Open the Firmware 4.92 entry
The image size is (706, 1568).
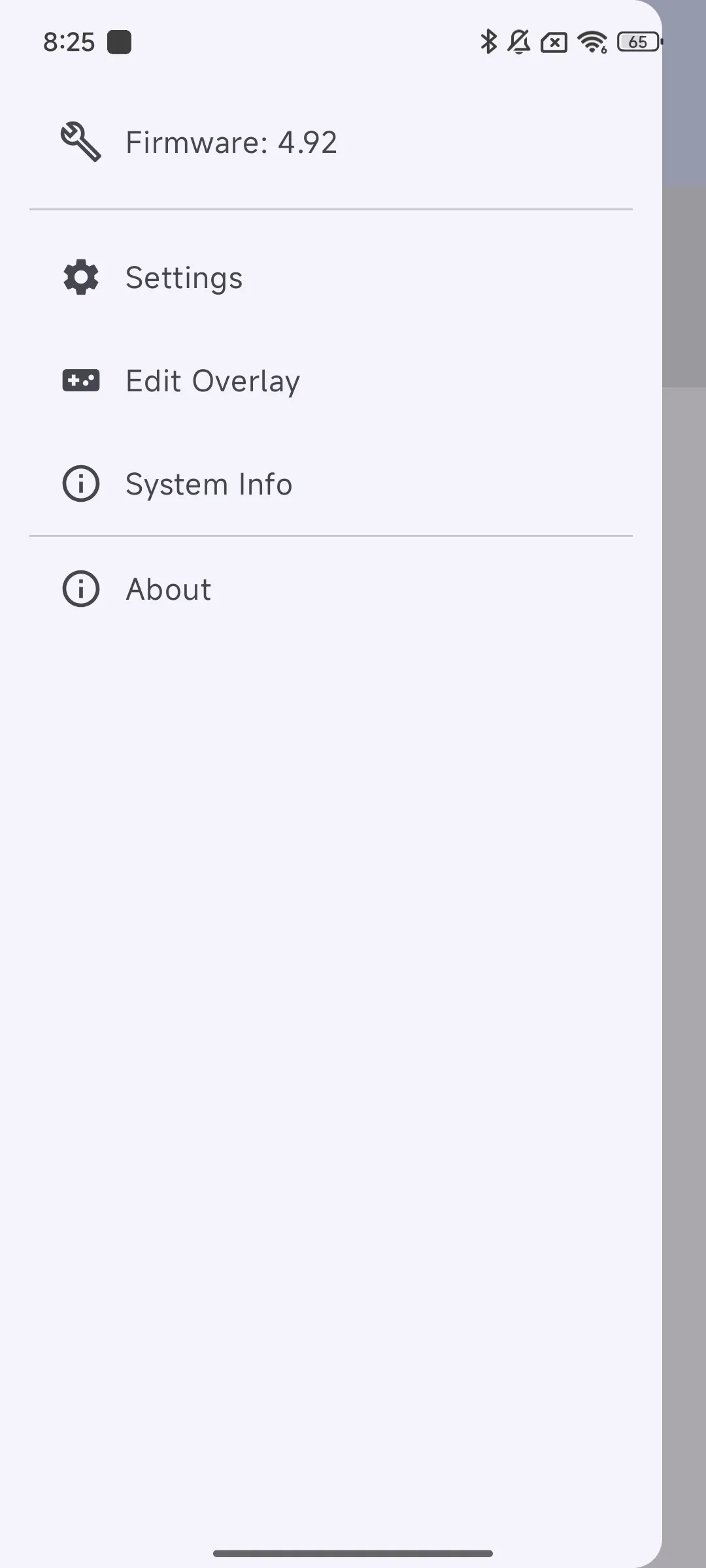331,142
